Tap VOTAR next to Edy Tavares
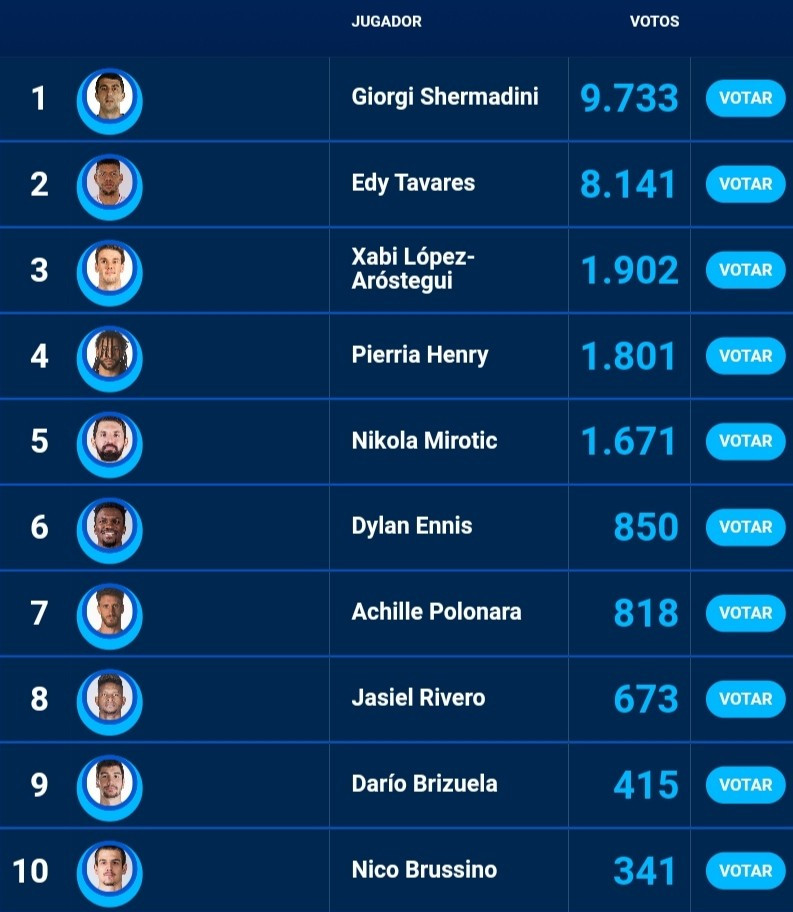 point(745,184)
